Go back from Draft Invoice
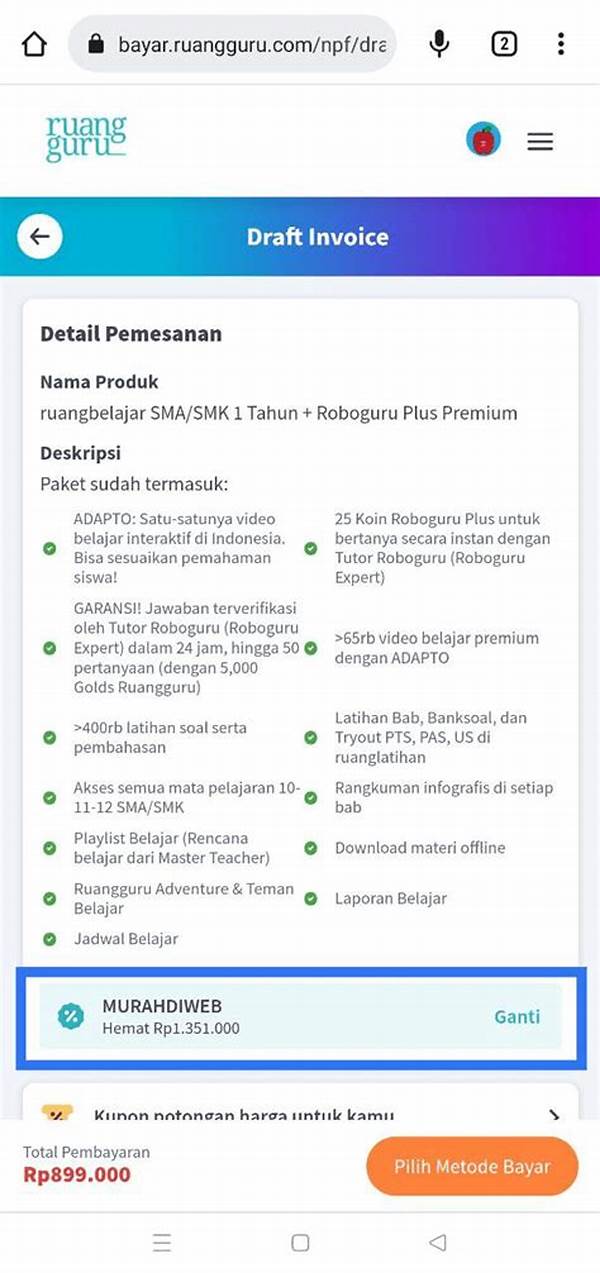This screenshot has height=1273, width=600. pos(40,237)
